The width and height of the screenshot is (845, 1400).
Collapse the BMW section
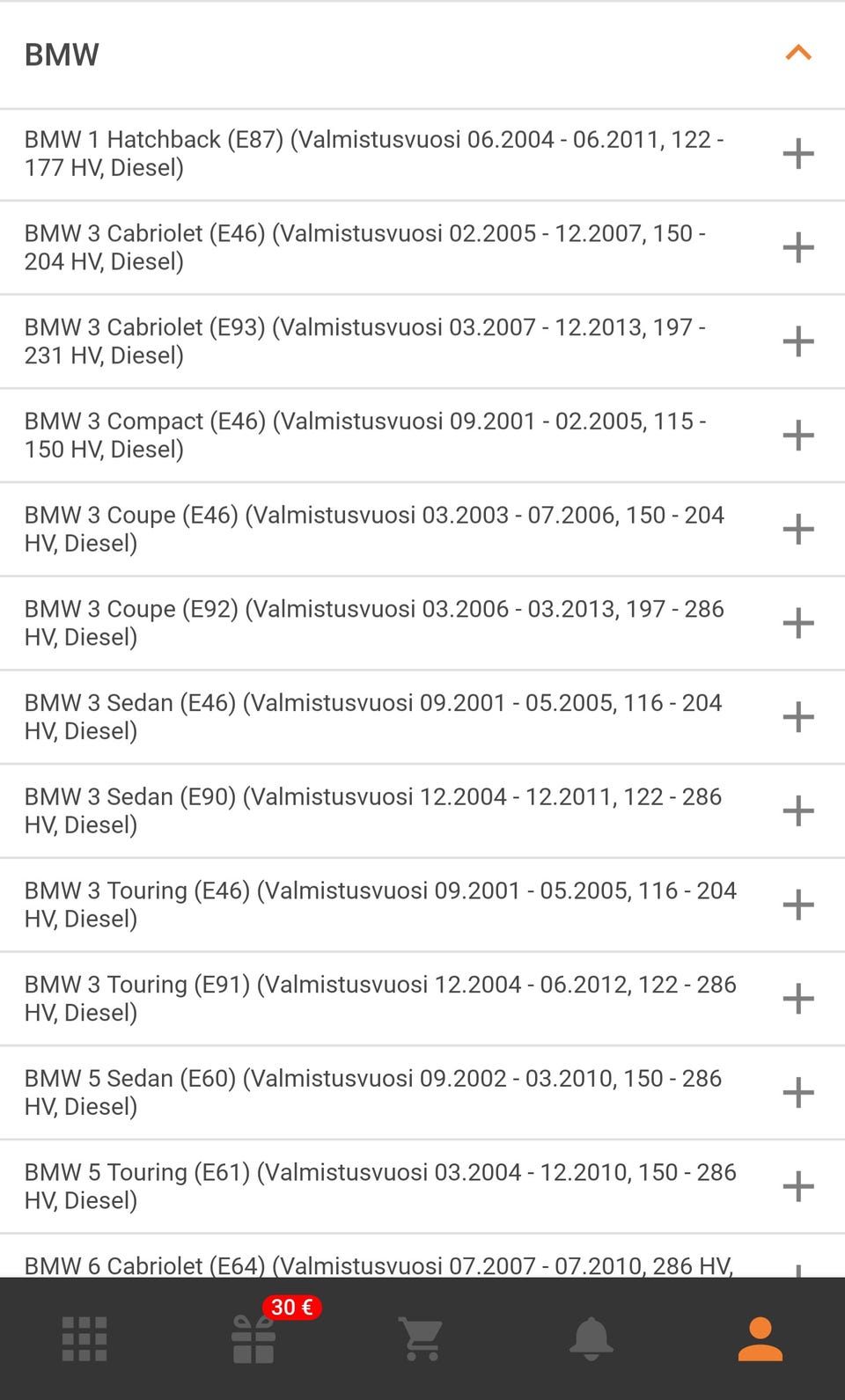coord(797,54)
